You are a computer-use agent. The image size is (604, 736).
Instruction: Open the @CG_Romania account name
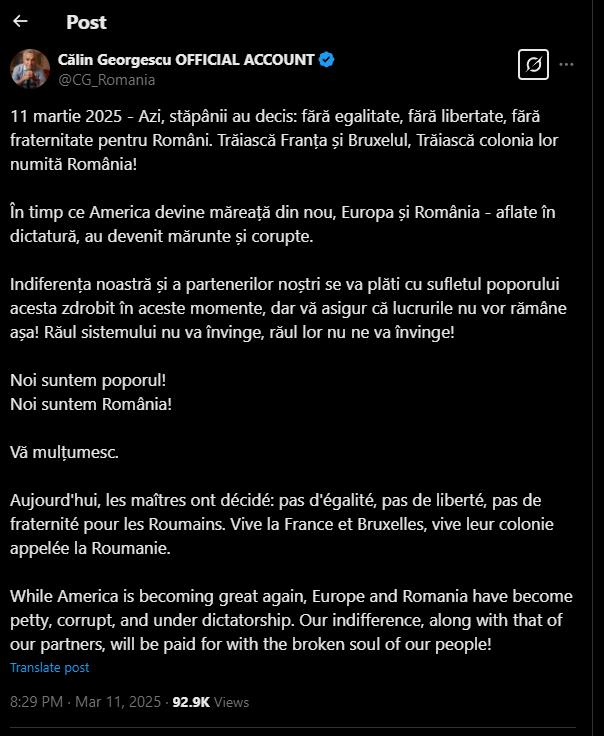[x=107, y=80]
